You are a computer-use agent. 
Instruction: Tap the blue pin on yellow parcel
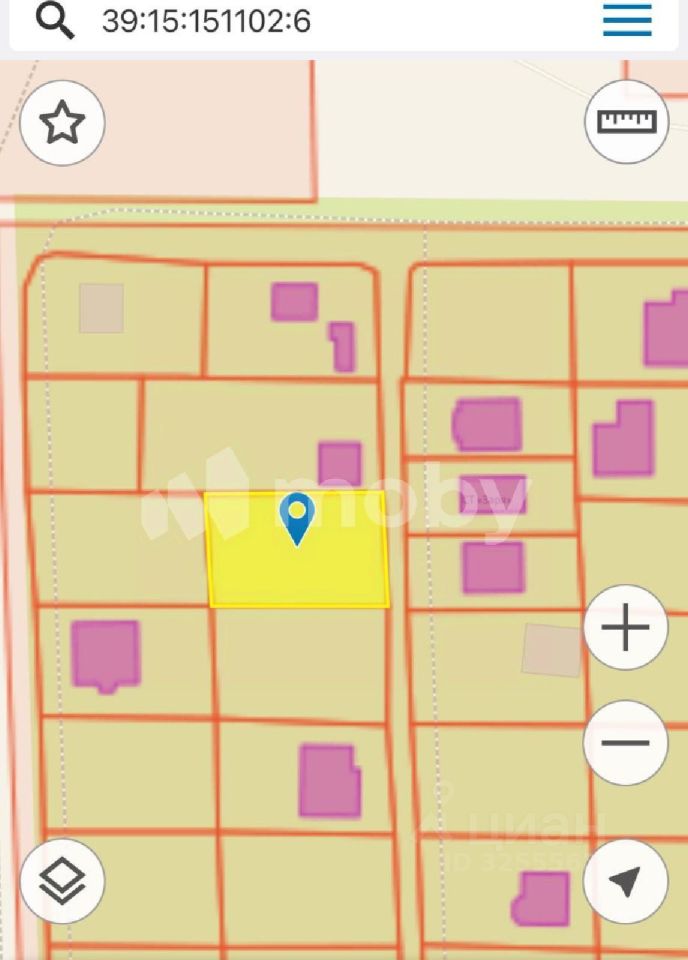[297, 517]
